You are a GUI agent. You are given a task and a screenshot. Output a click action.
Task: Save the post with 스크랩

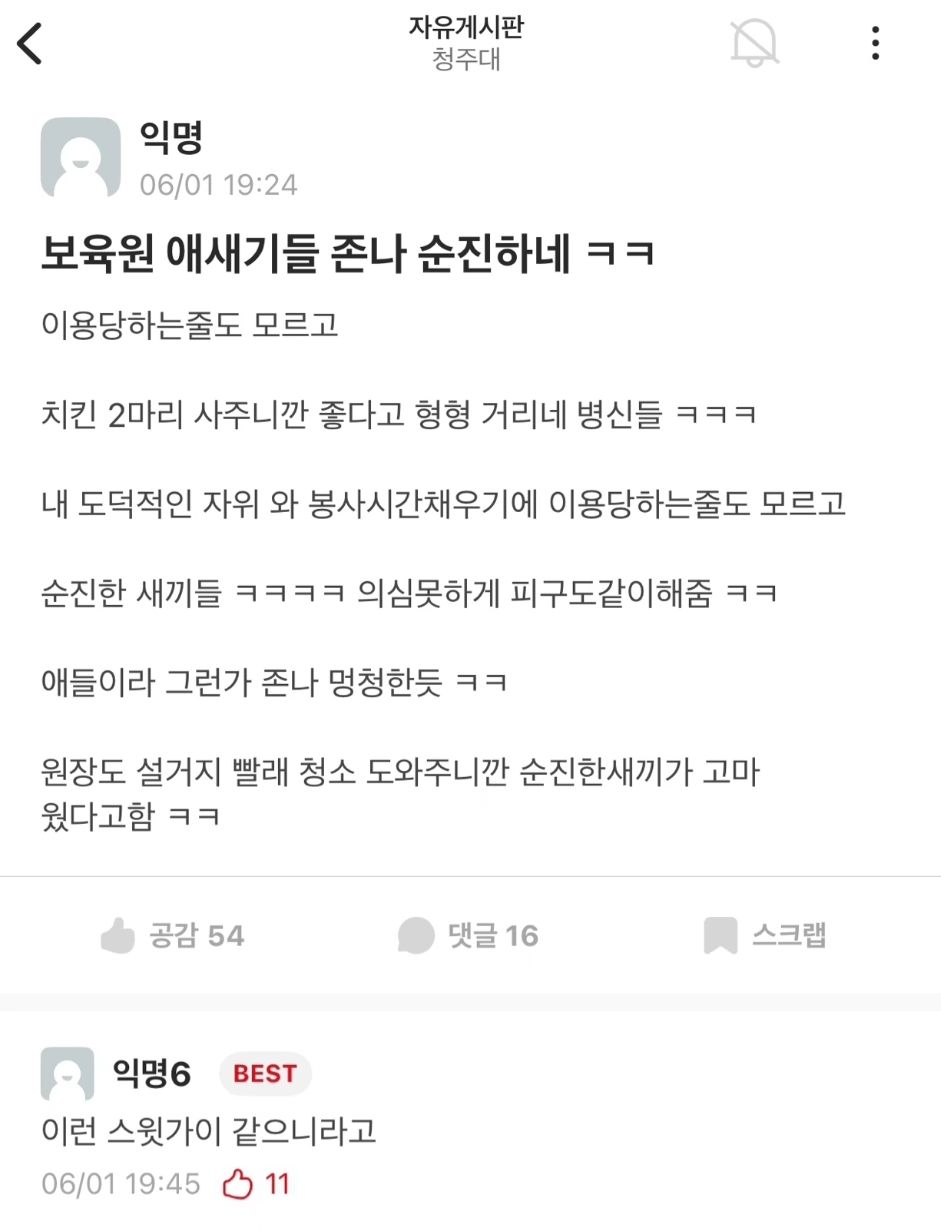click(765, 936)
